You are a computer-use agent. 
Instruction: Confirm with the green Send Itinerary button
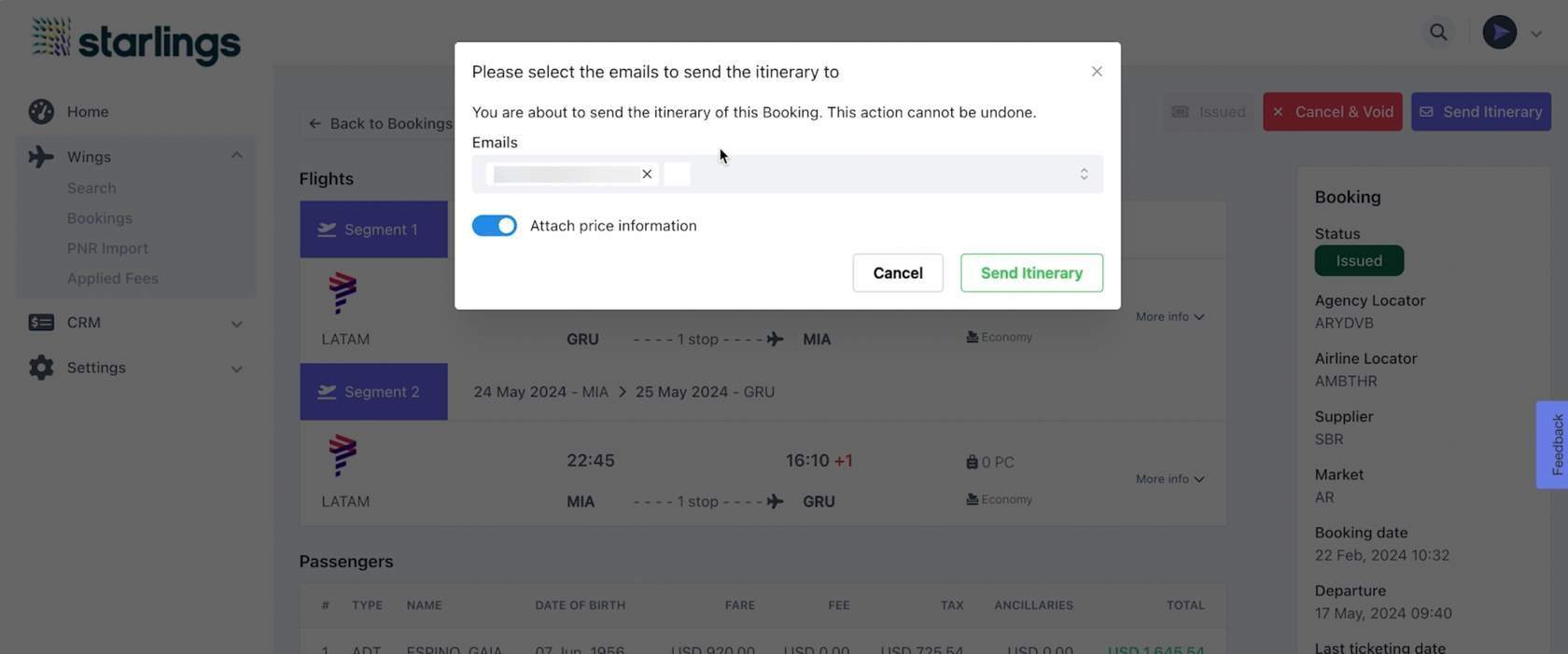[x=1031, y=273]
